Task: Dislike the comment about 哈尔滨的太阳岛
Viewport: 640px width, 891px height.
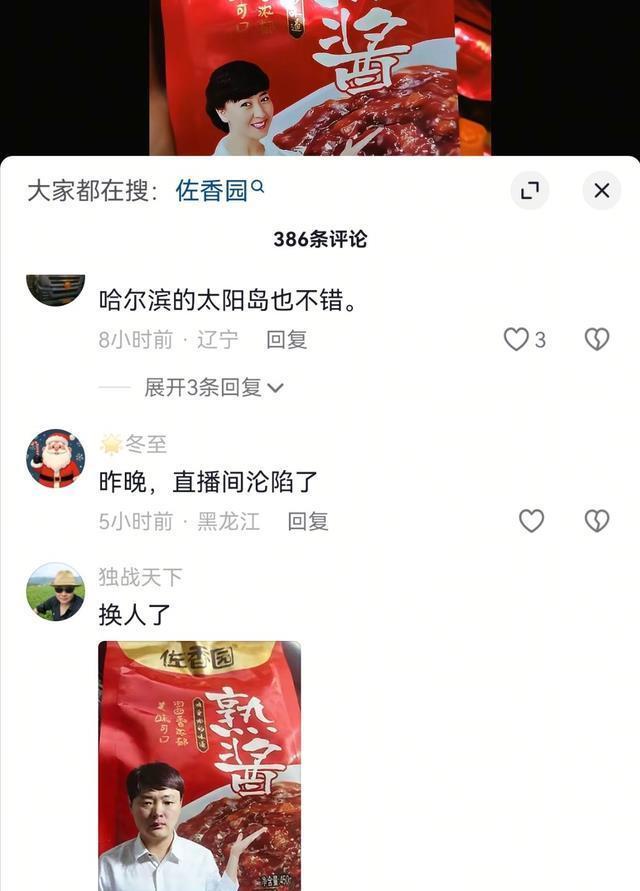Action: [x=597, y=340]
